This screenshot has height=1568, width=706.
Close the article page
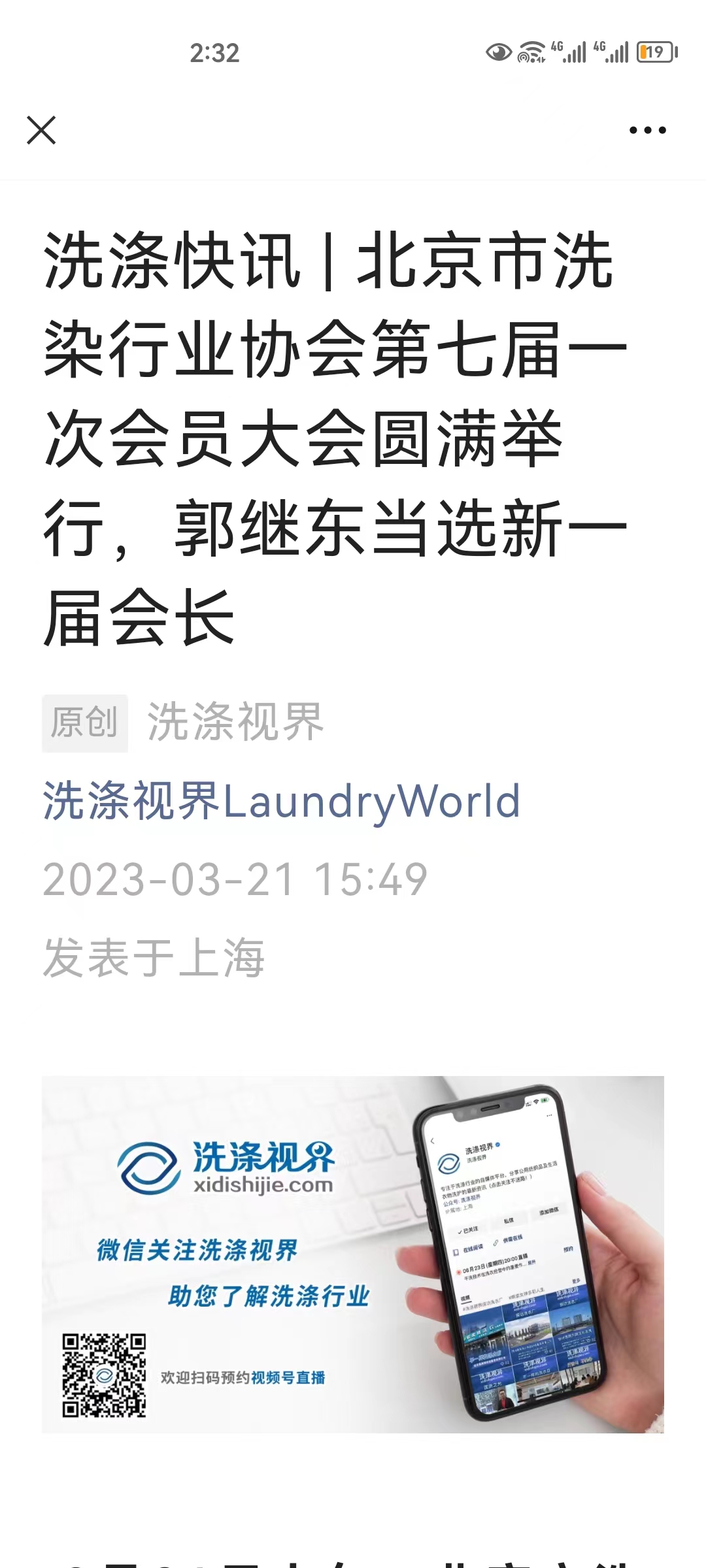point(41,130)
